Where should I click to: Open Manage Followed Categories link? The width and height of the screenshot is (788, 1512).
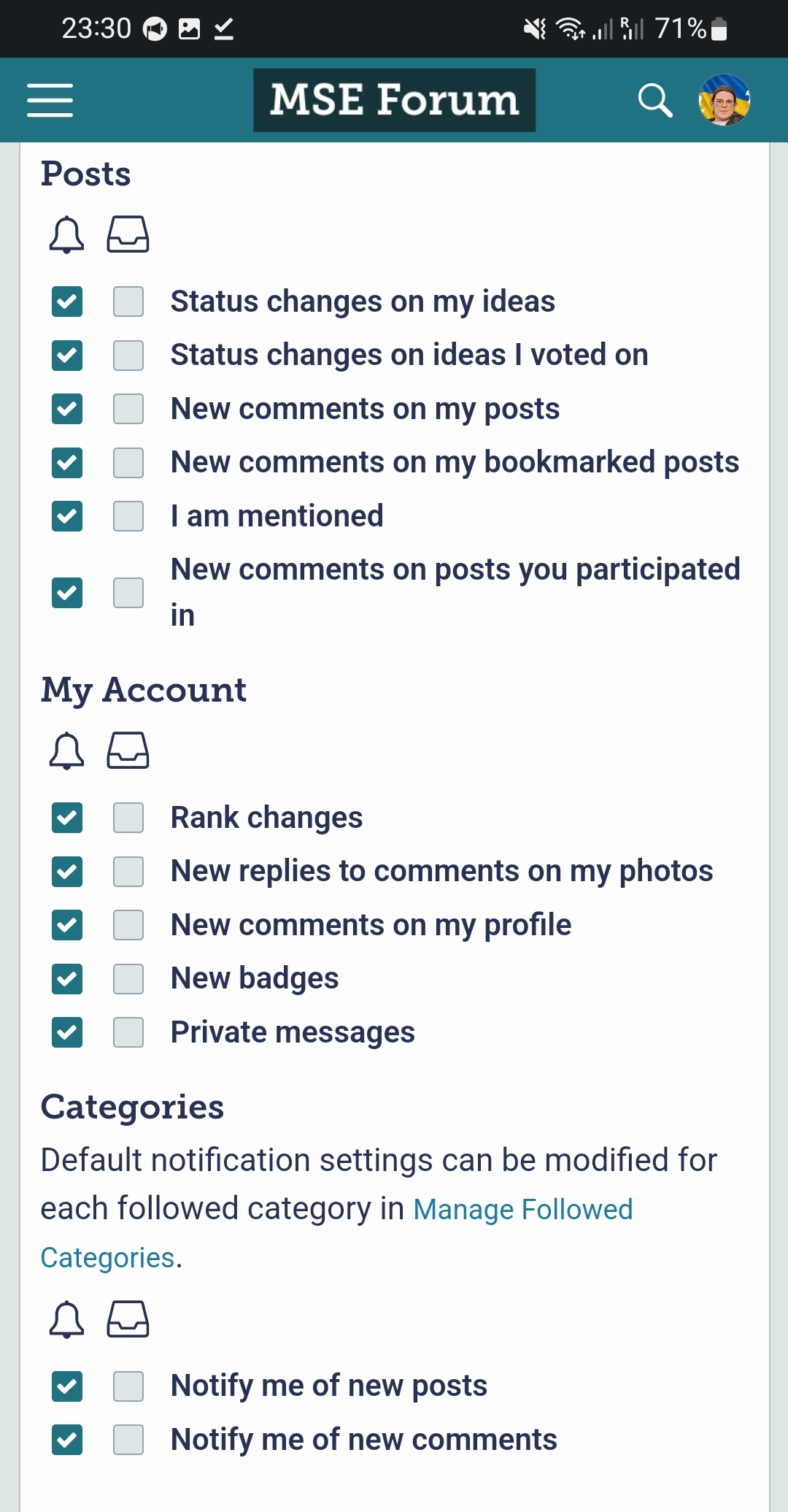click(336, 1234)
